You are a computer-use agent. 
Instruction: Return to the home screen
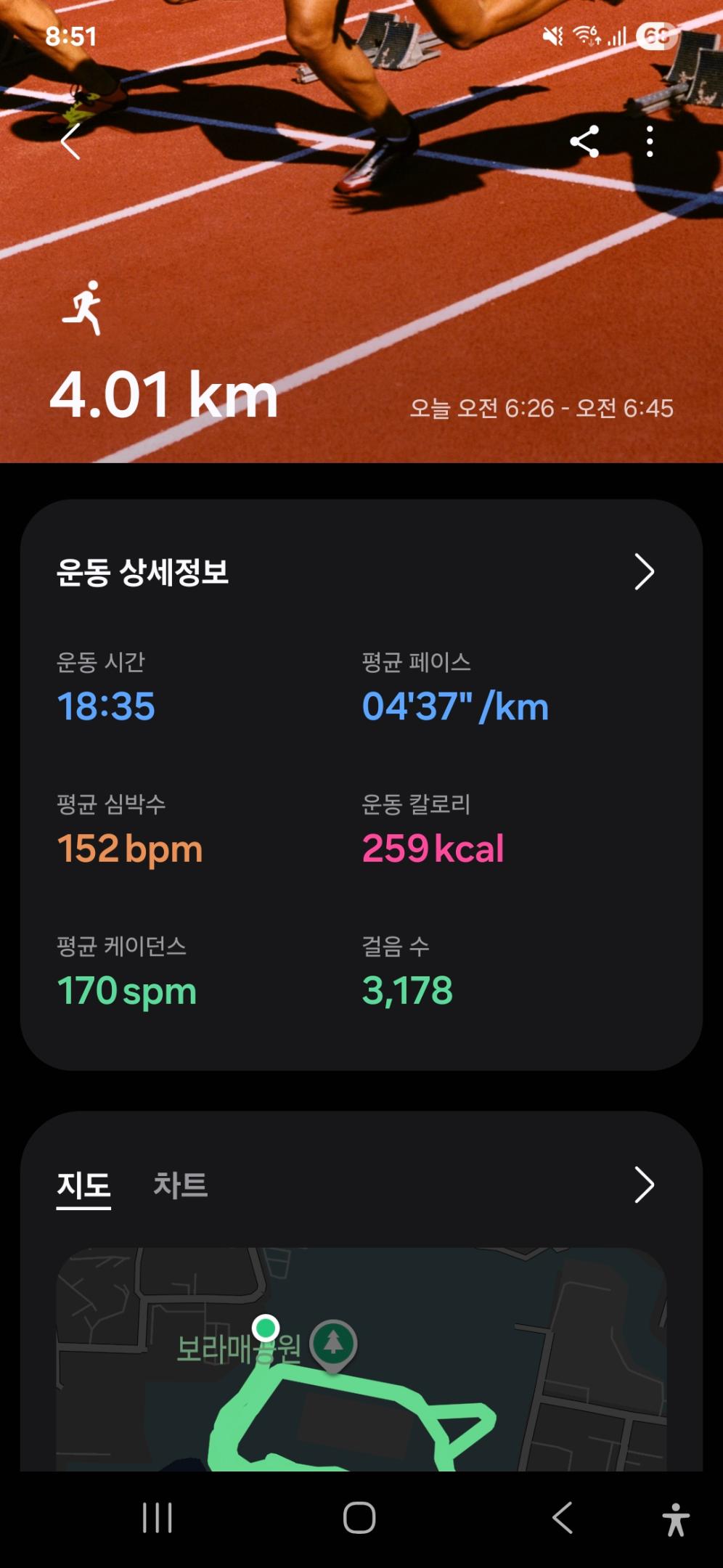tap(359, 1517)
